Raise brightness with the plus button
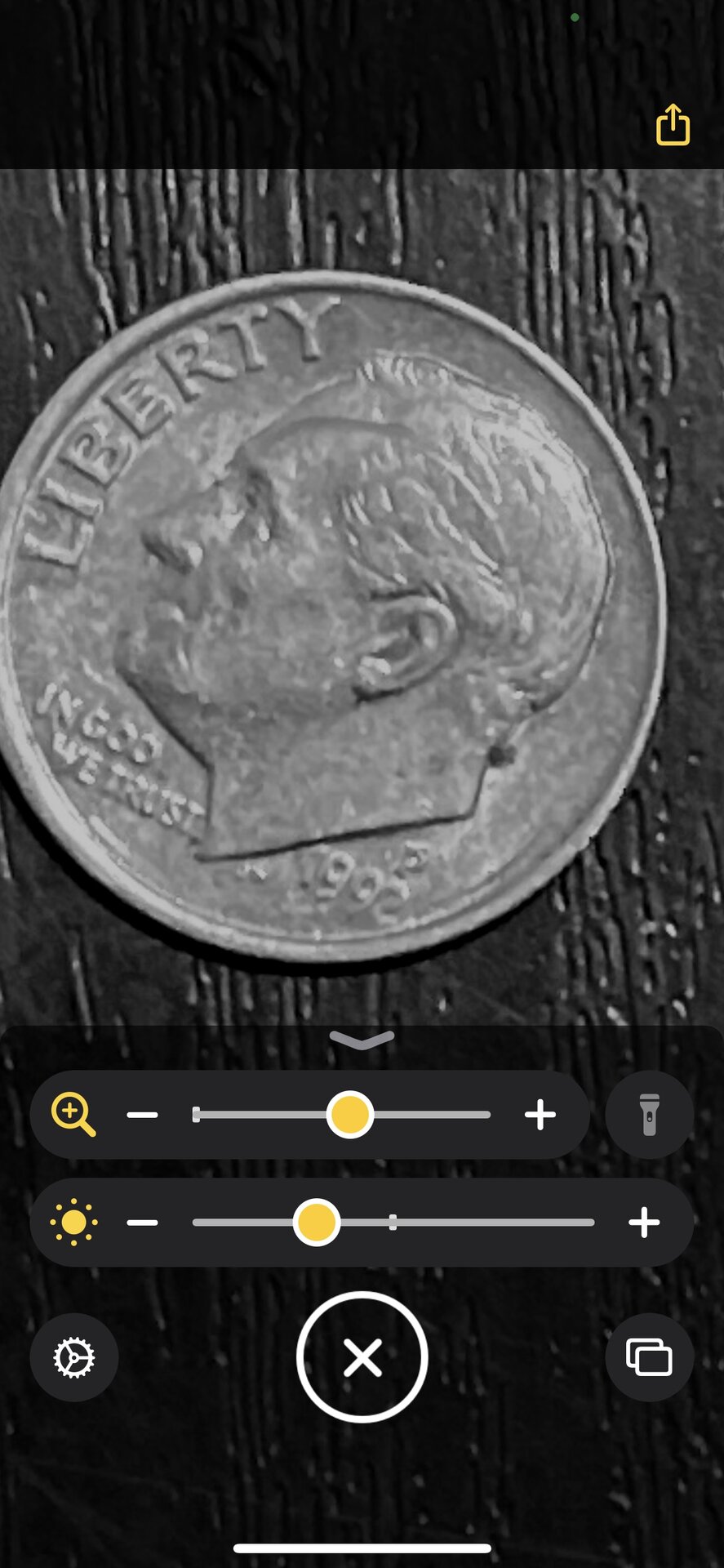This screenshot has height=1568, width=724. click(644, 1223)
